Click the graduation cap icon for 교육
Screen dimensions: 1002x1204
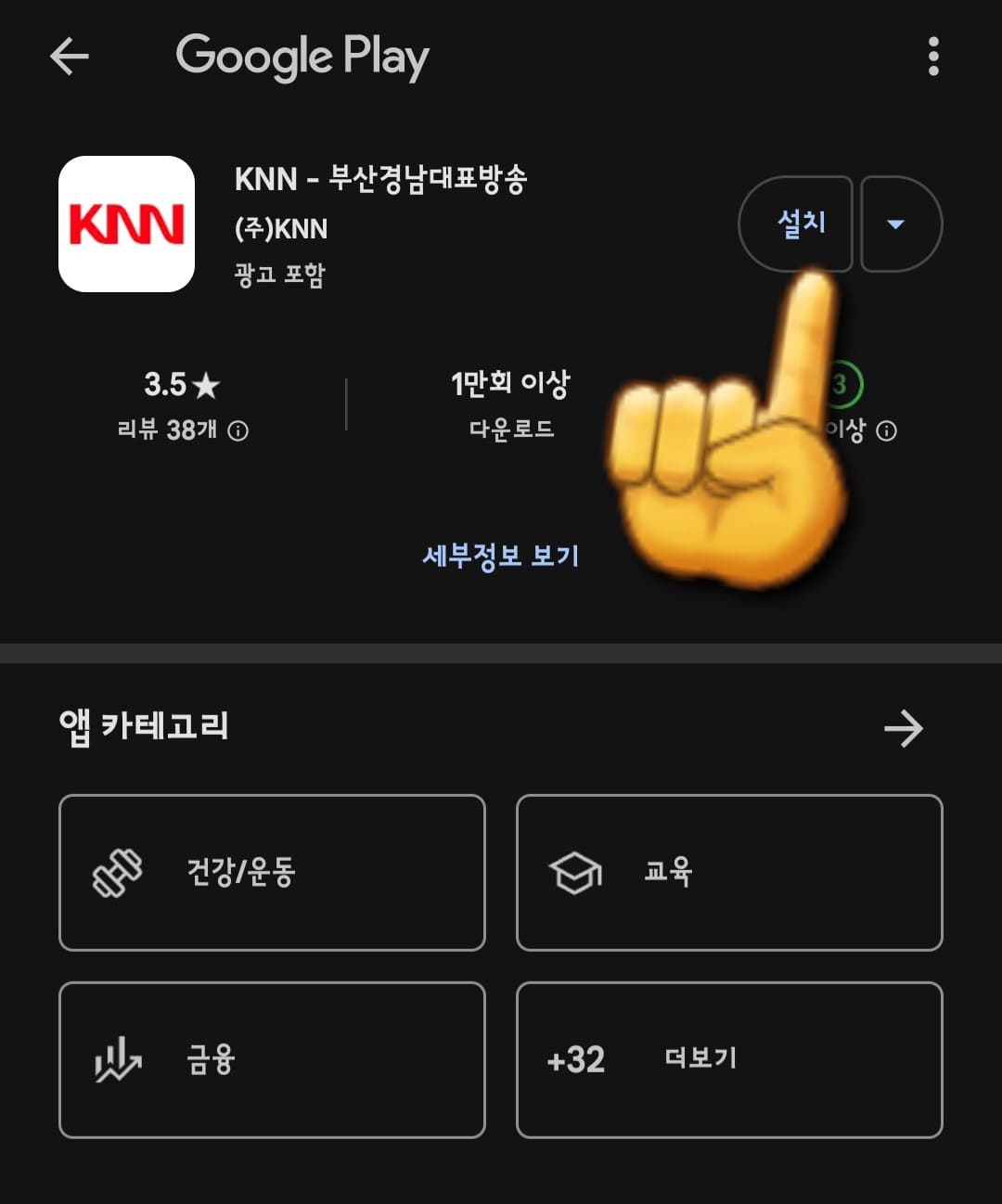(x=574, y=872)
